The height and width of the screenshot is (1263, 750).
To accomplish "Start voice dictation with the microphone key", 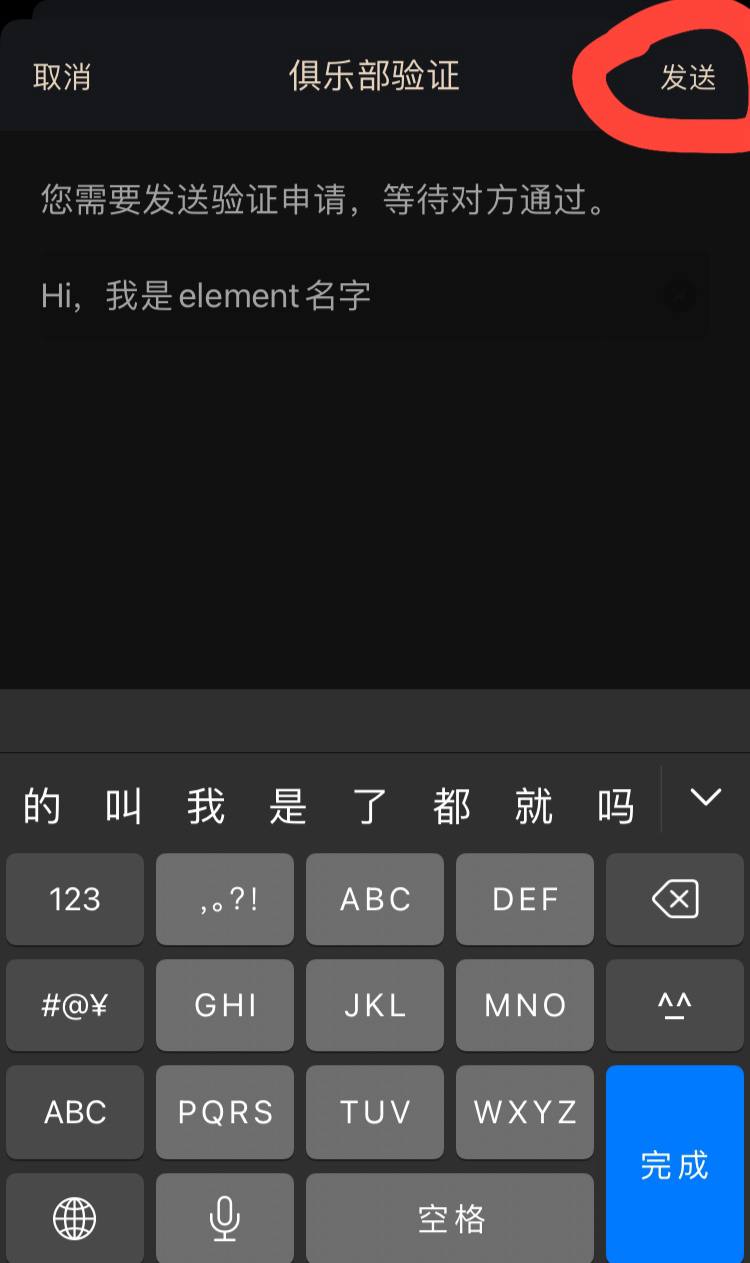I will [x=225, y=1218].
